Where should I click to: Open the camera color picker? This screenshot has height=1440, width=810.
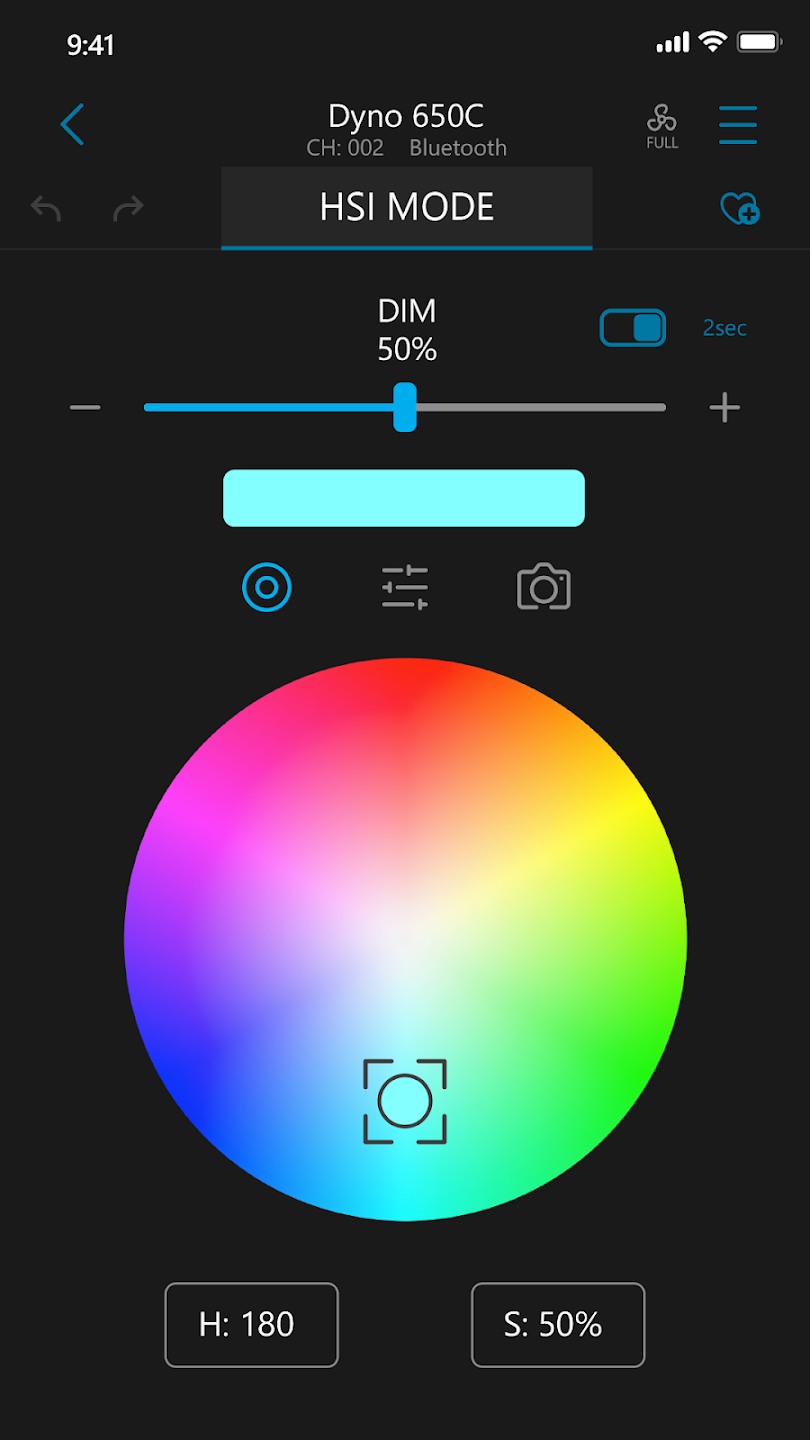(x=543, y=587)
